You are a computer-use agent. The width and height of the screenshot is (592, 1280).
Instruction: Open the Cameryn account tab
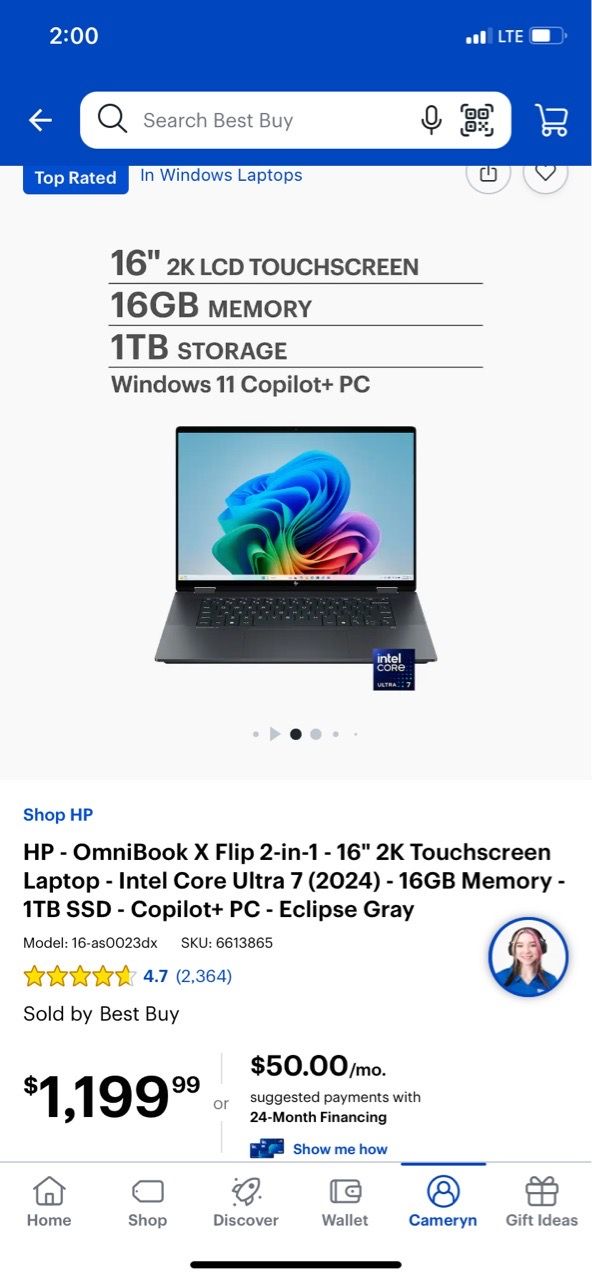(x=443, y=1201)
